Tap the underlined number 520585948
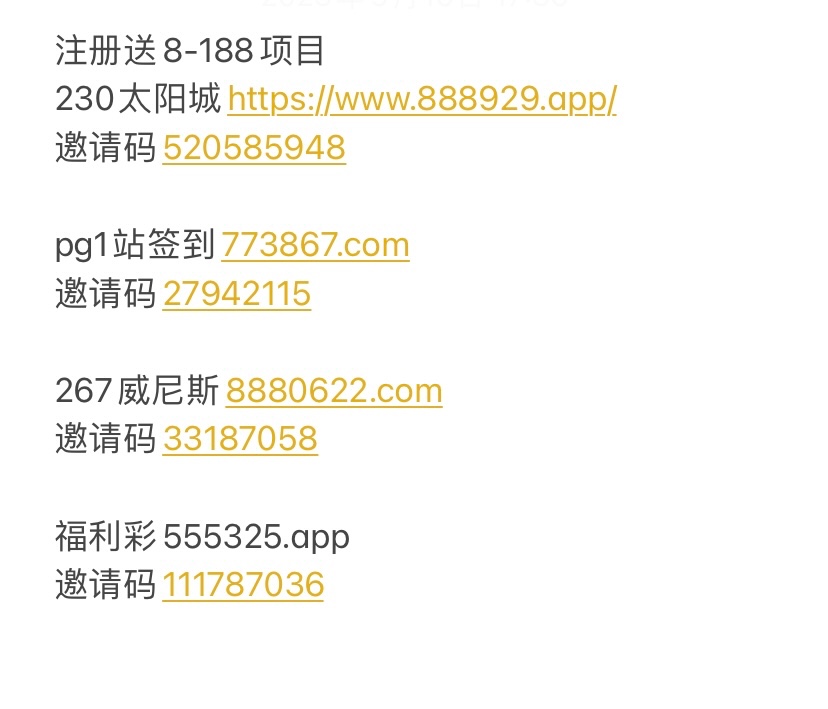 point(254,148)
